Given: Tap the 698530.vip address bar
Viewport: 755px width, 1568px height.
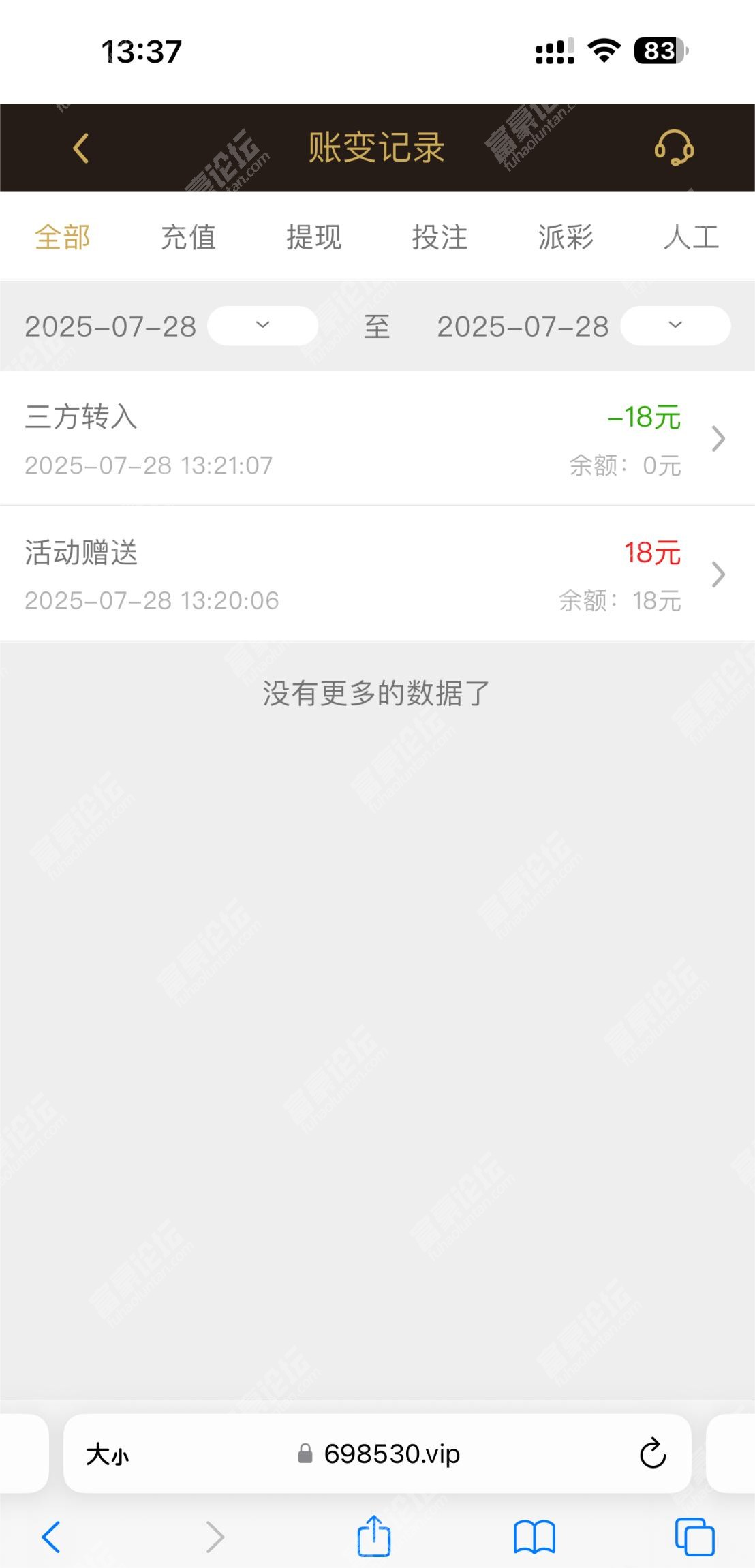Looking at the screenshot, I should pyautogui.click(x=379, y=1454).
